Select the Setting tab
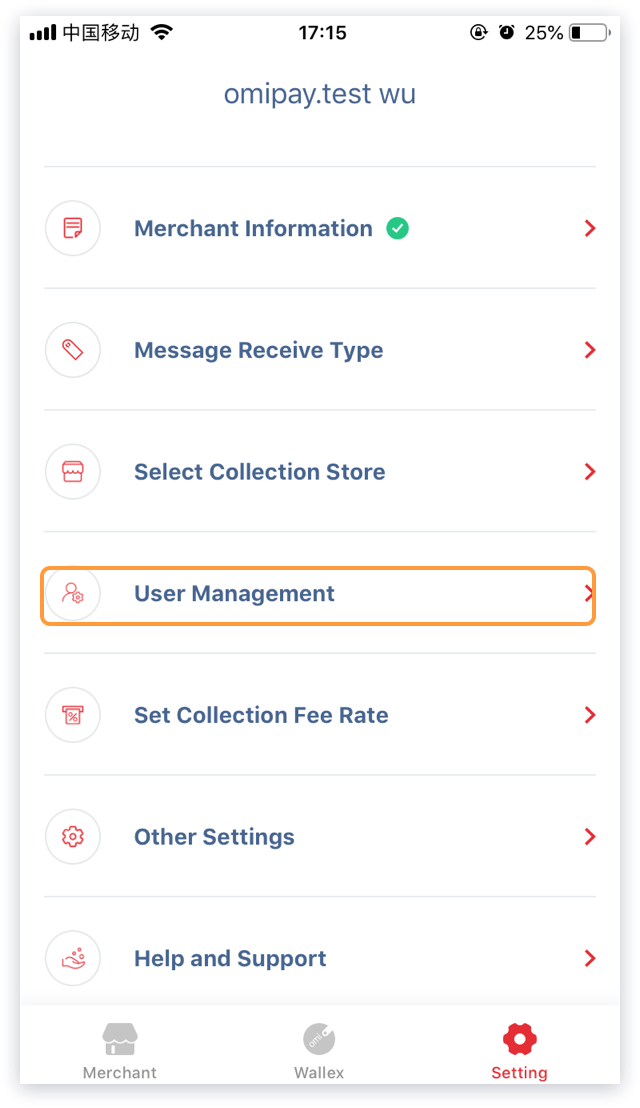The width and height of the screenshot is (640, 1108). point(519,1052)
